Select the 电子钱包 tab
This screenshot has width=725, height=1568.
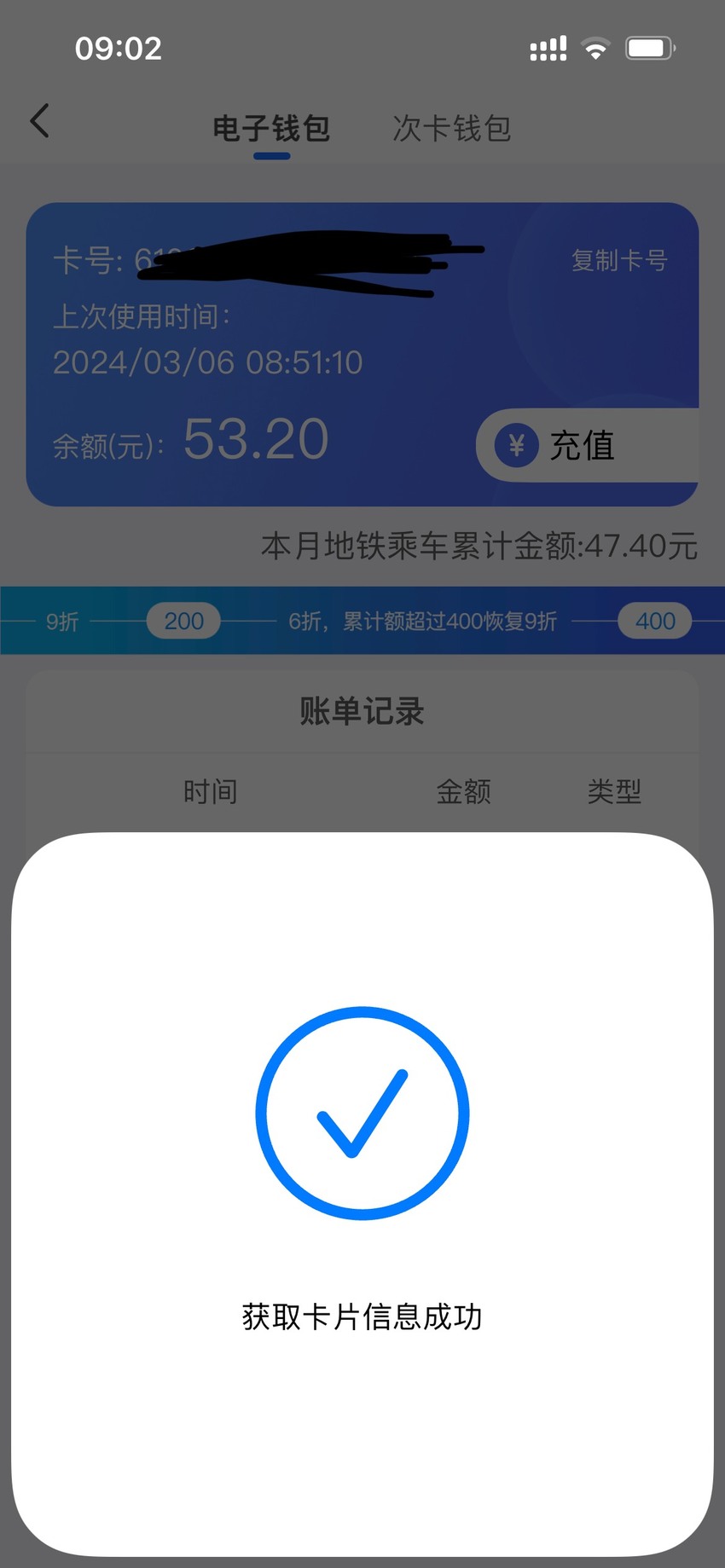271,129
